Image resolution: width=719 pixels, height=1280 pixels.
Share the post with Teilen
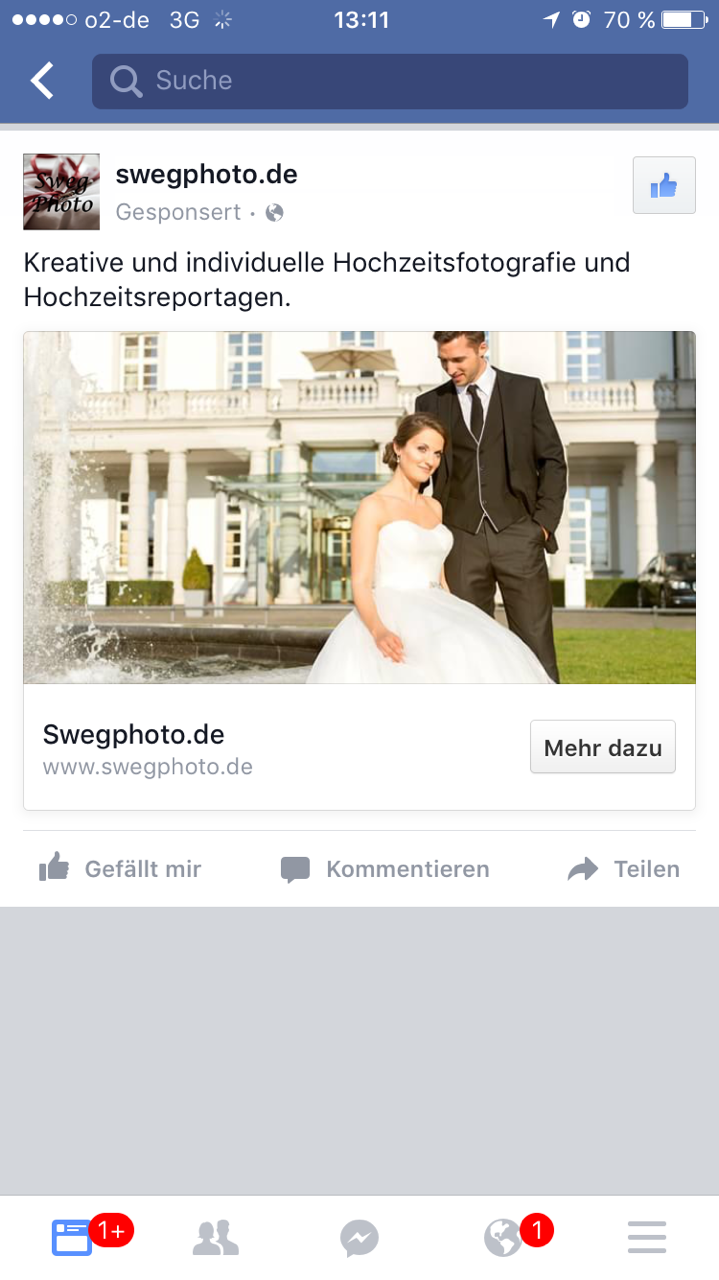[623, 868]
